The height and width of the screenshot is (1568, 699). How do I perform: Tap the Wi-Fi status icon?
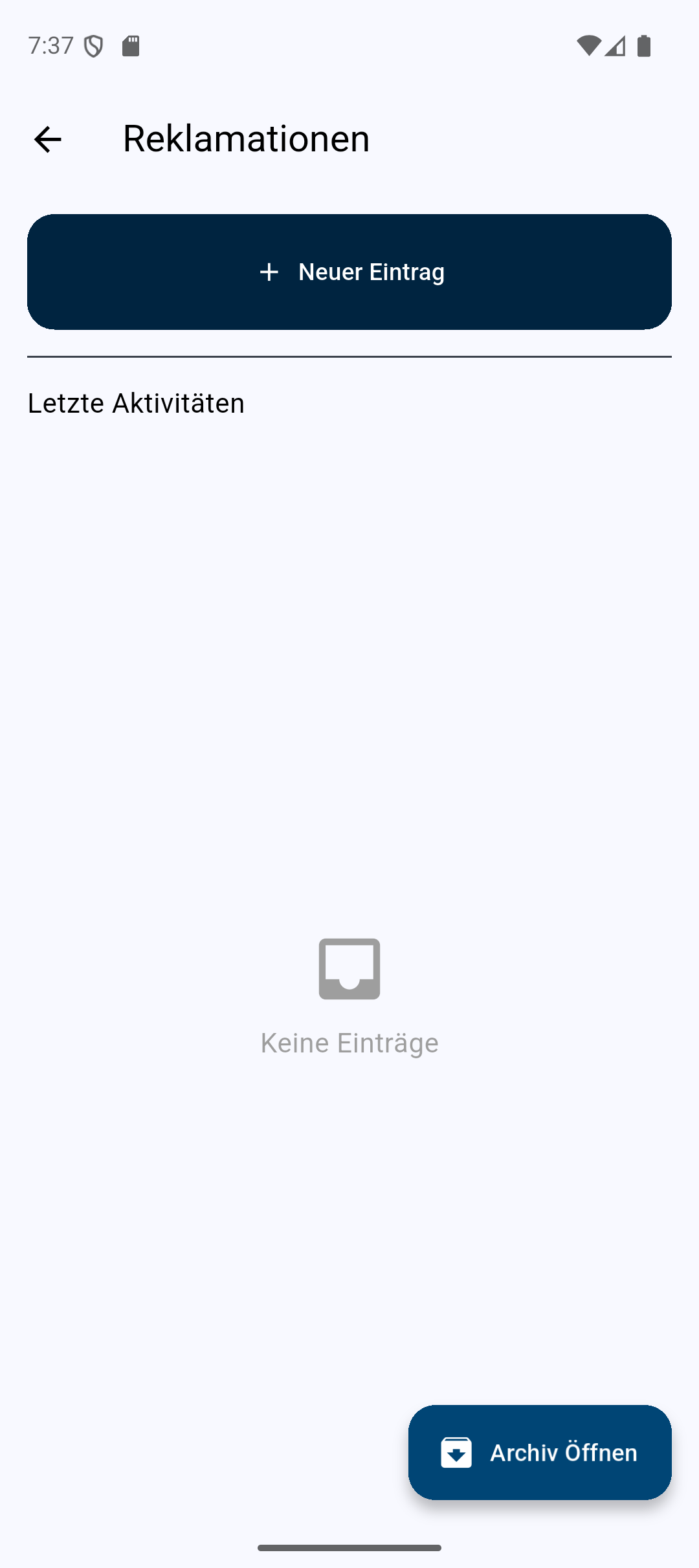click(589, 45)
